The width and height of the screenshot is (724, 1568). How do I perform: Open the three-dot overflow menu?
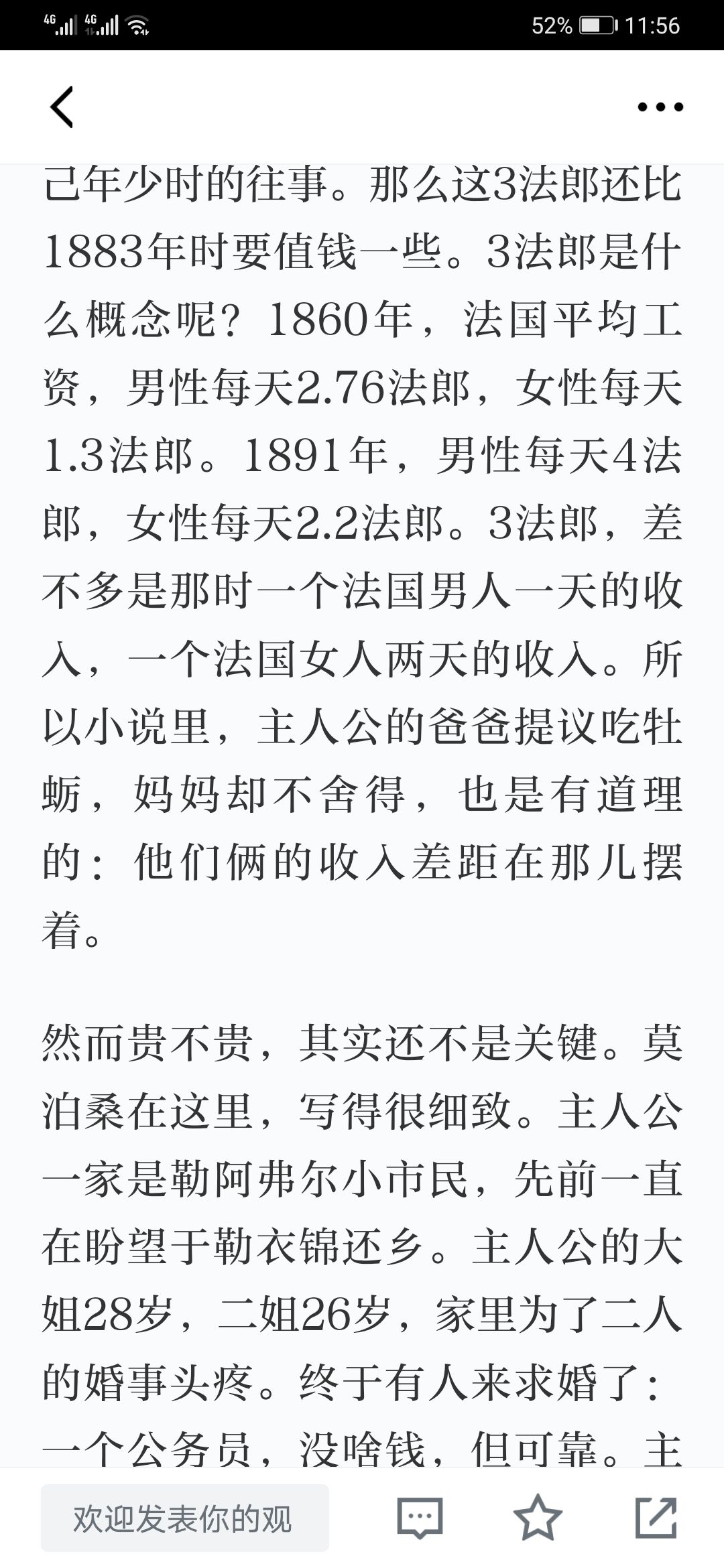tap(660, 107)
